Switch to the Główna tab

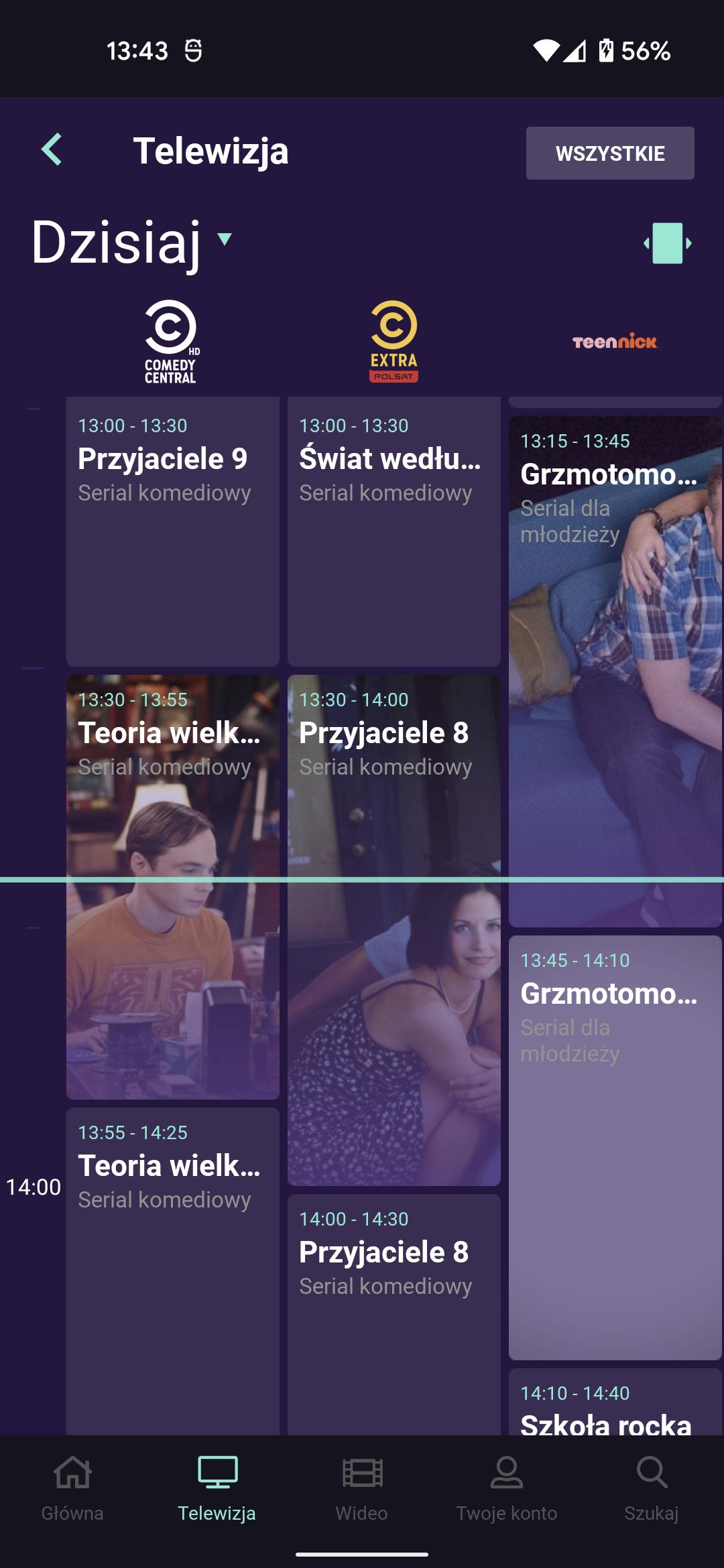72,1489
